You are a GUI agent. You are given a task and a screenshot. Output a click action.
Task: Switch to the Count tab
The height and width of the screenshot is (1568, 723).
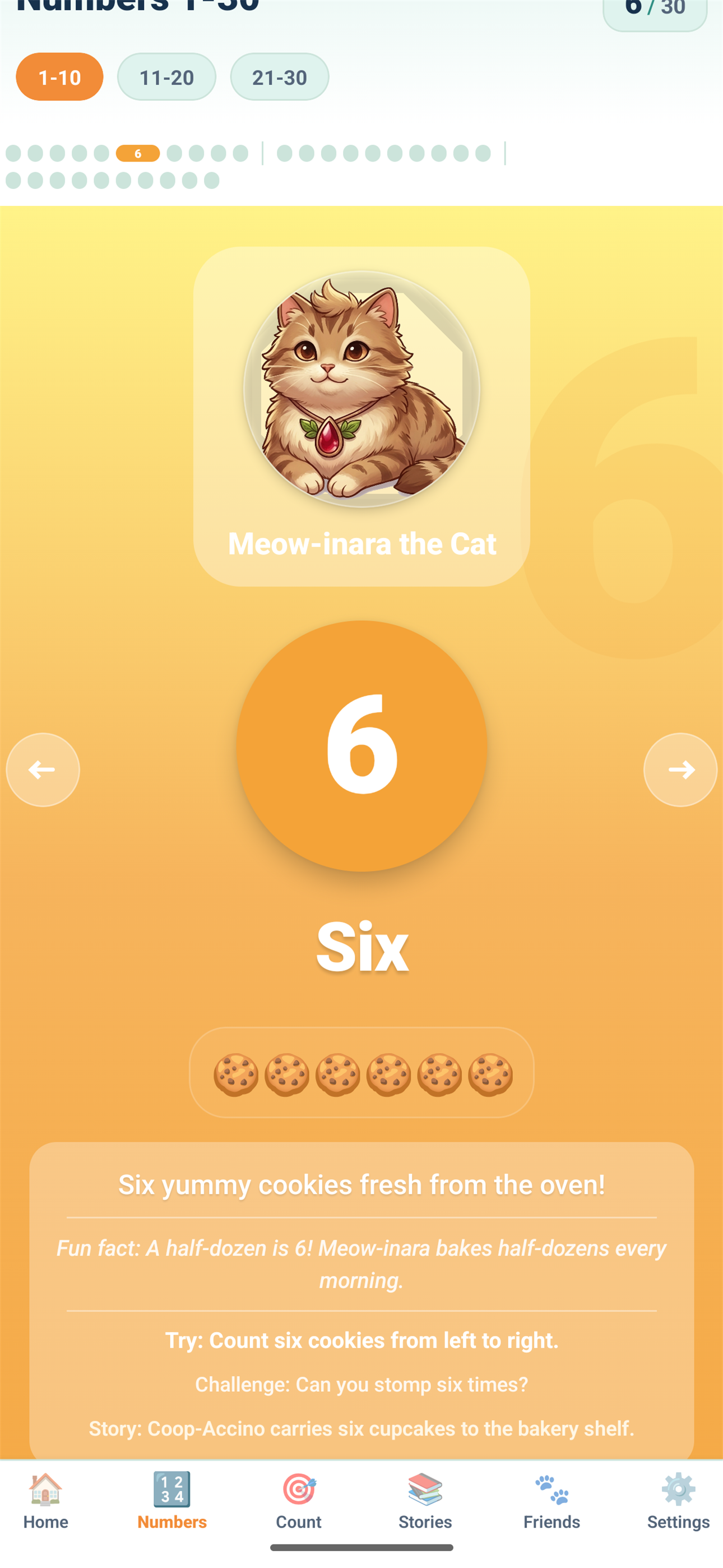pyautogui.click(x=299, y=1501)
